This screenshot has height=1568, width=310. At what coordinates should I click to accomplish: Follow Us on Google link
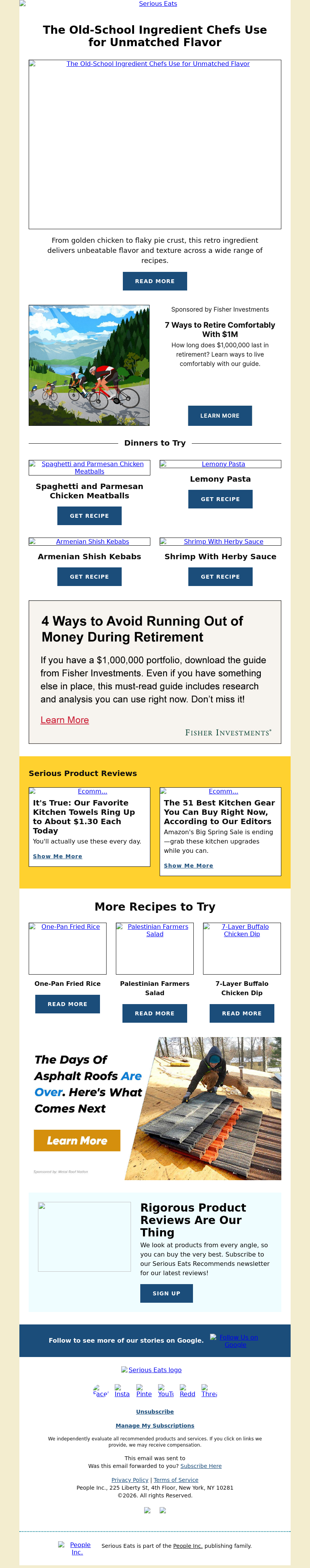pos(238,1341)
